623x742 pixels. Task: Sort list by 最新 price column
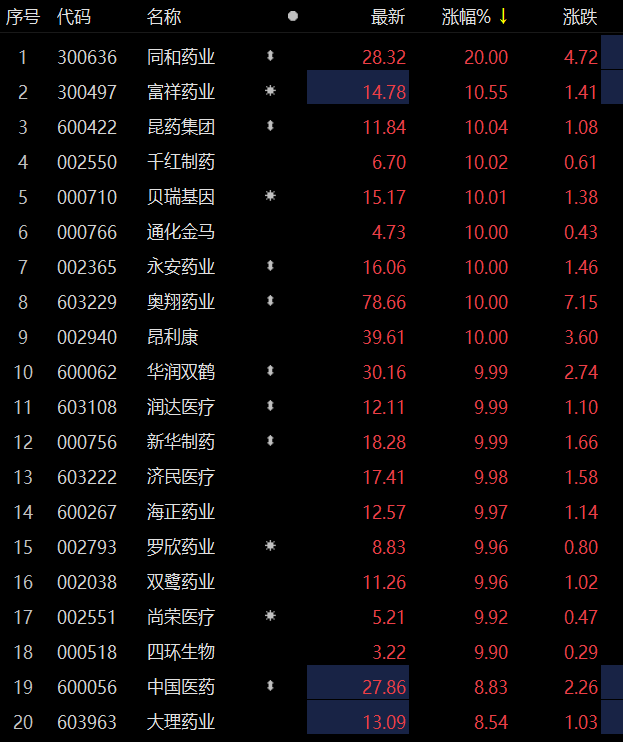click(x=387, y=17)
